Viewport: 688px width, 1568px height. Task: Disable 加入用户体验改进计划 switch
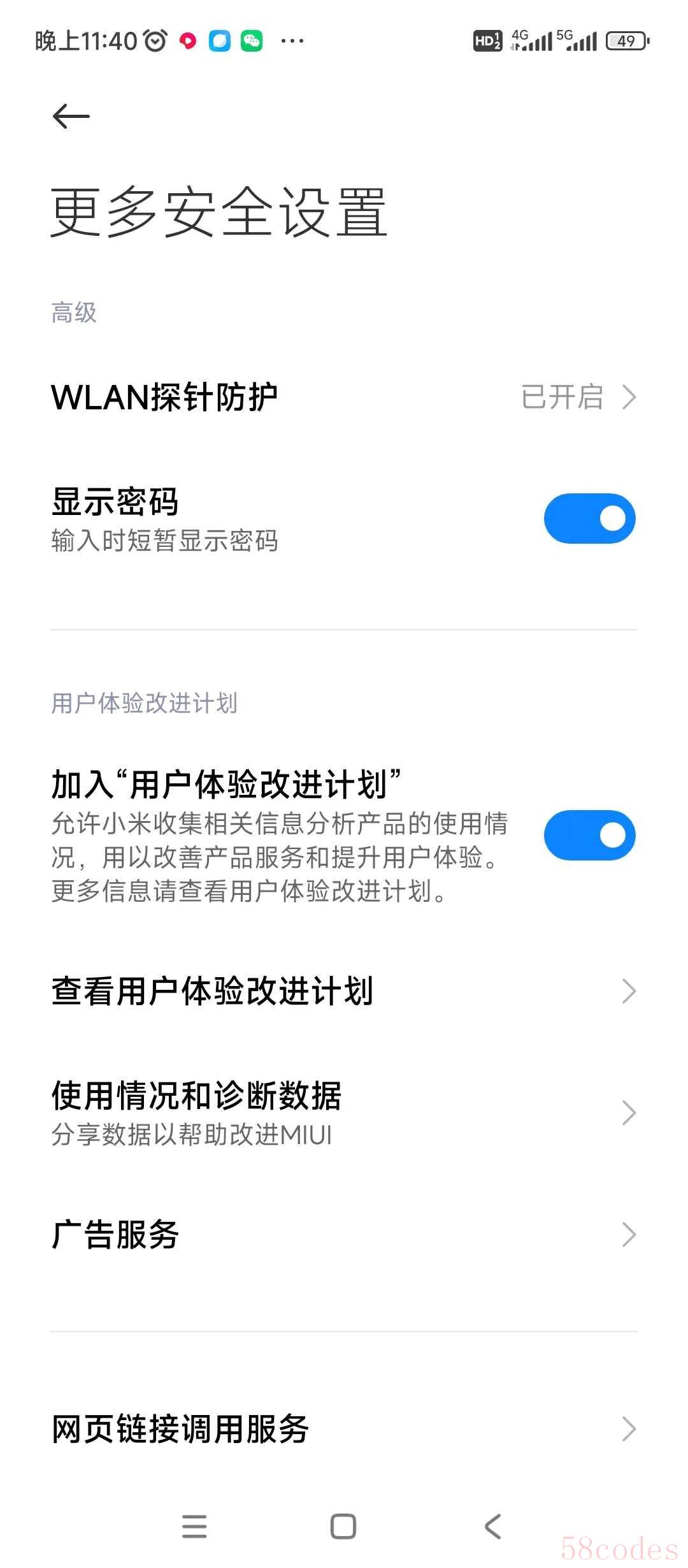(x=589, y=835)
